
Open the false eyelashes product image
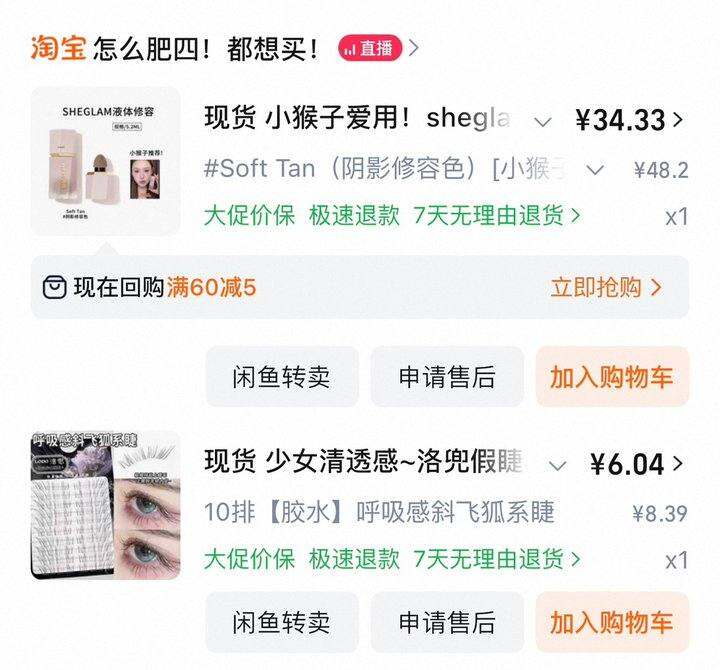coord(105,505)
